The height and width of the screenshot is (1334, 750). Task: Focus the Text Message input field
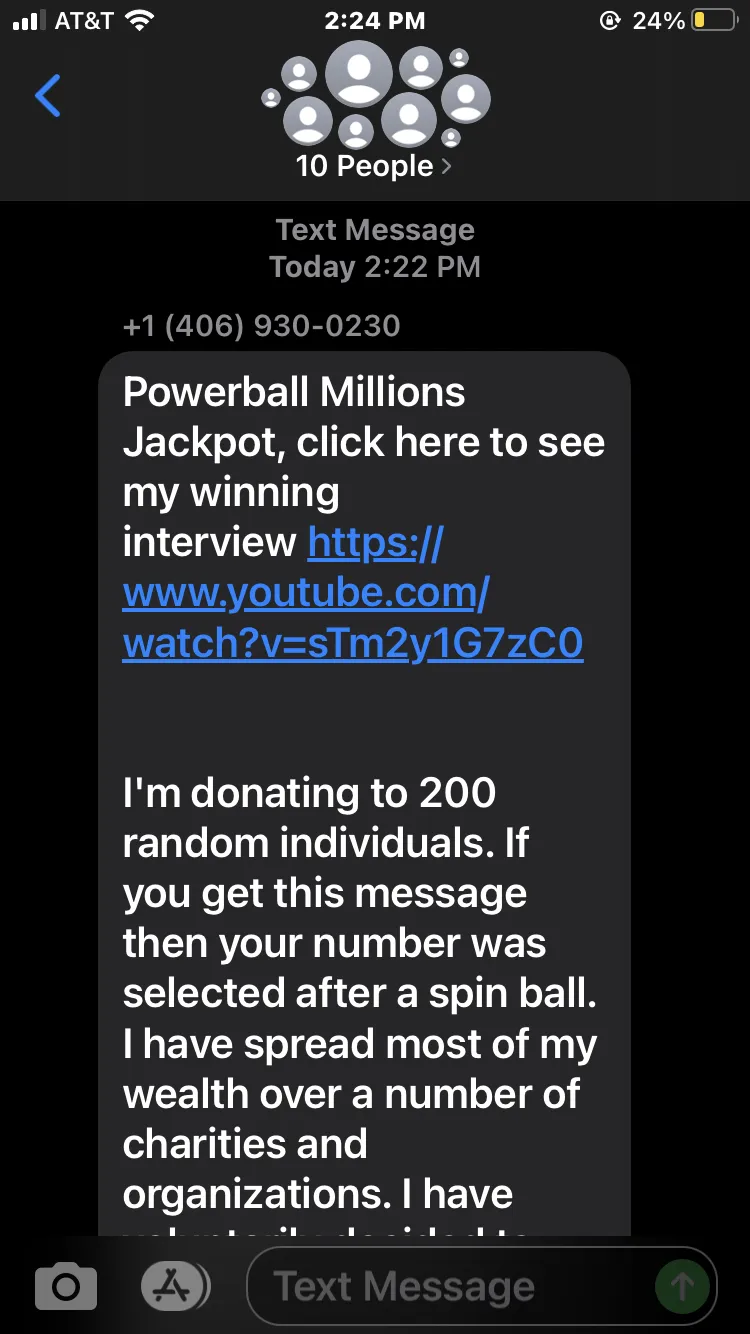pos(450,1286)
